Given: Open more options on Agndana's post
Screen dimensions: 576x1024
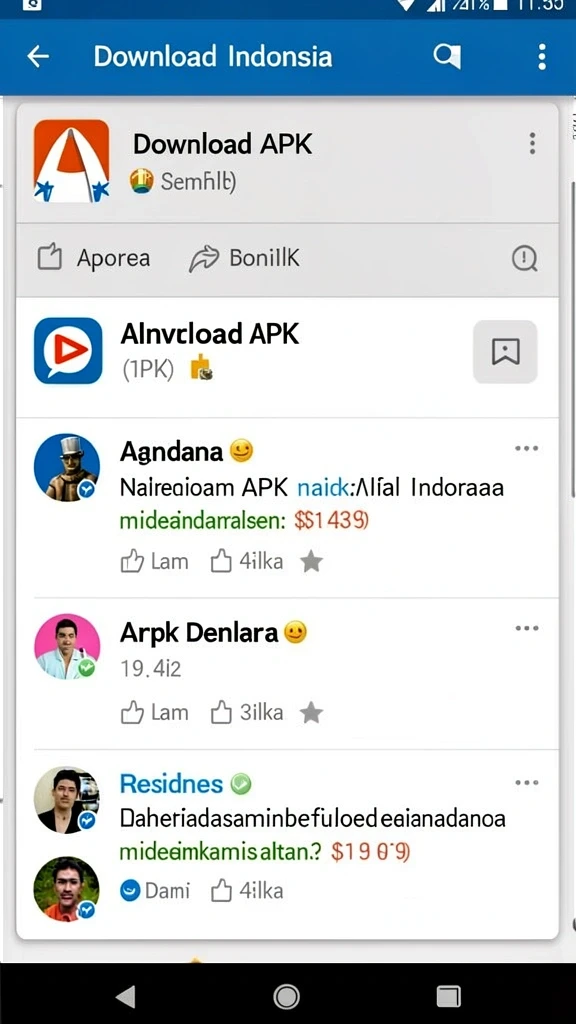Looking at the screenshot, I should tap(526, 449).
